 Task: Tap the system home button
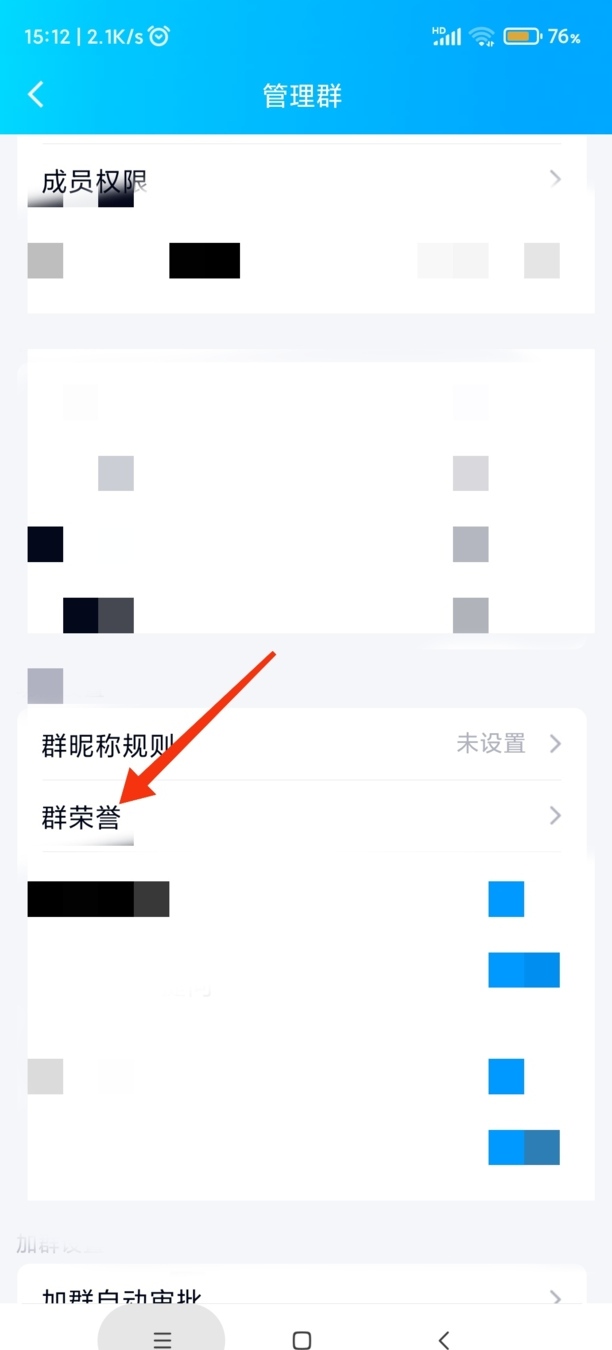(301, 1340)
